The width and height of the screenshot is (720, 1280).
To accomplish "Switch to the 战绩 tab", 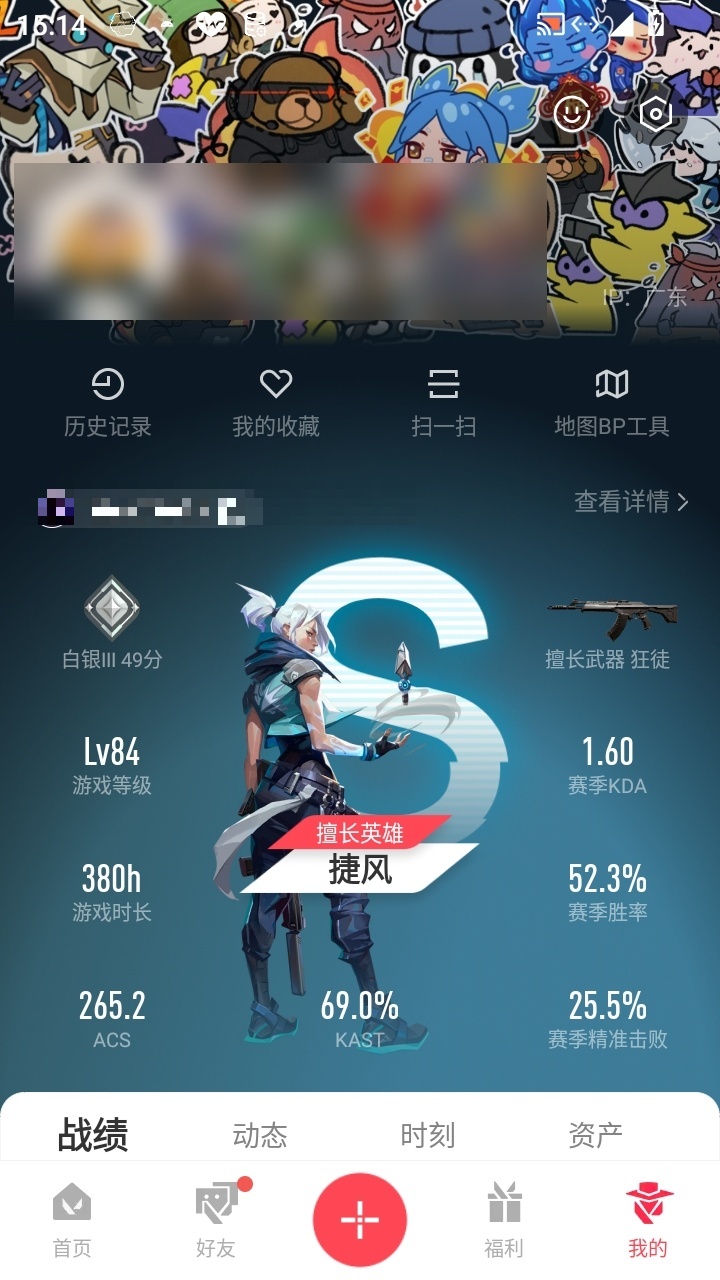I will pyautogui.click(x=93, y=1135).
